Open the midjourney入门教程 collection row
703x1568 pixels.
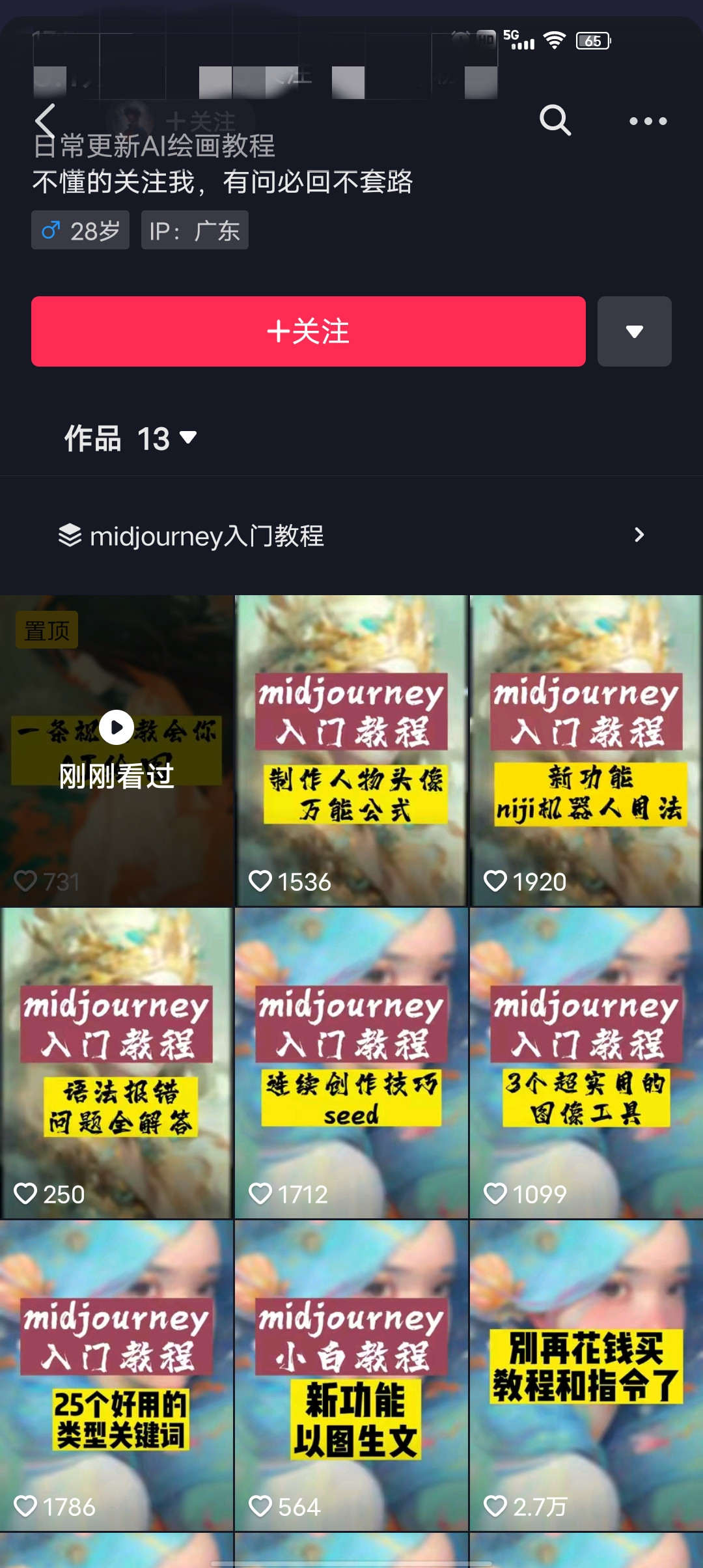click(351, 535)
